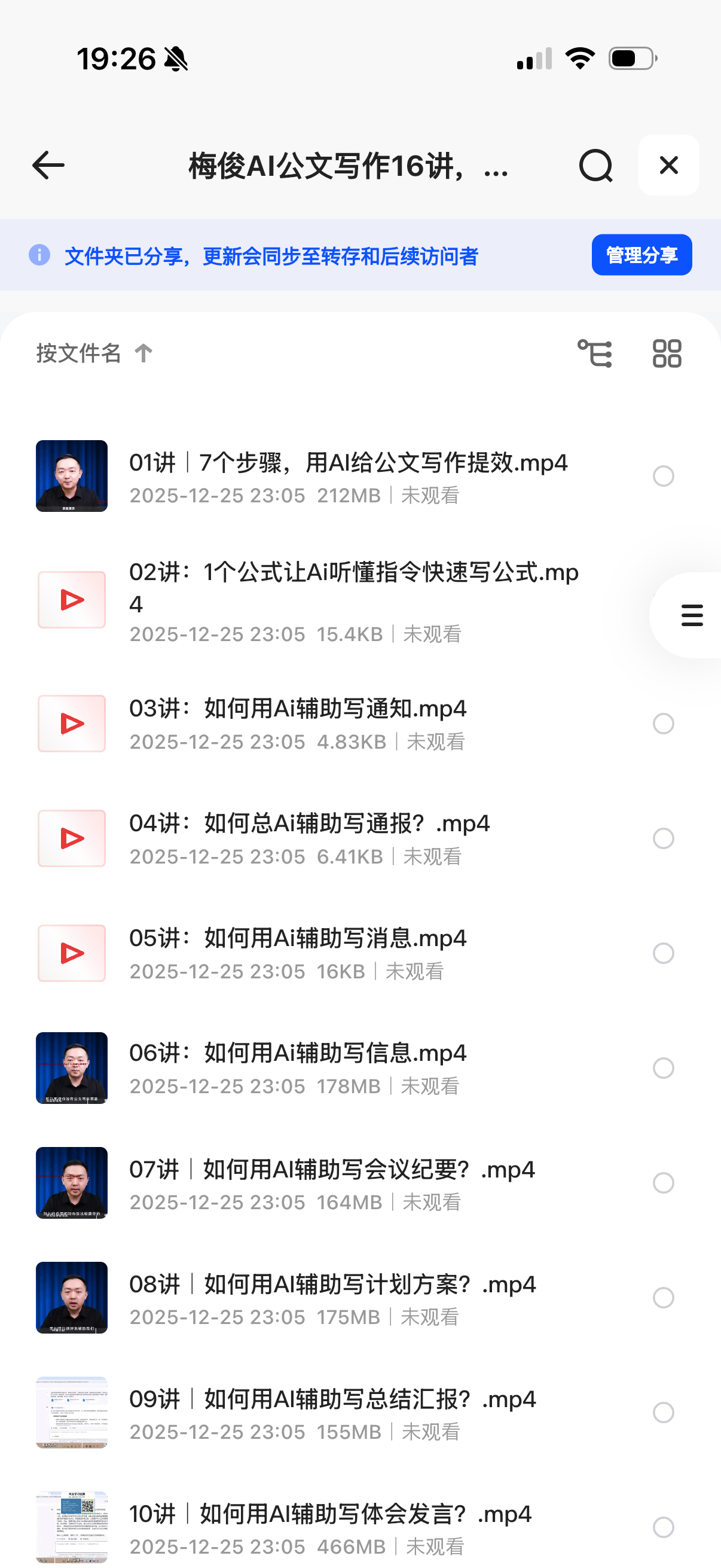Switch to grid view layout
This screenshot has height=1568, width=721.
click(x=667, y=353)
